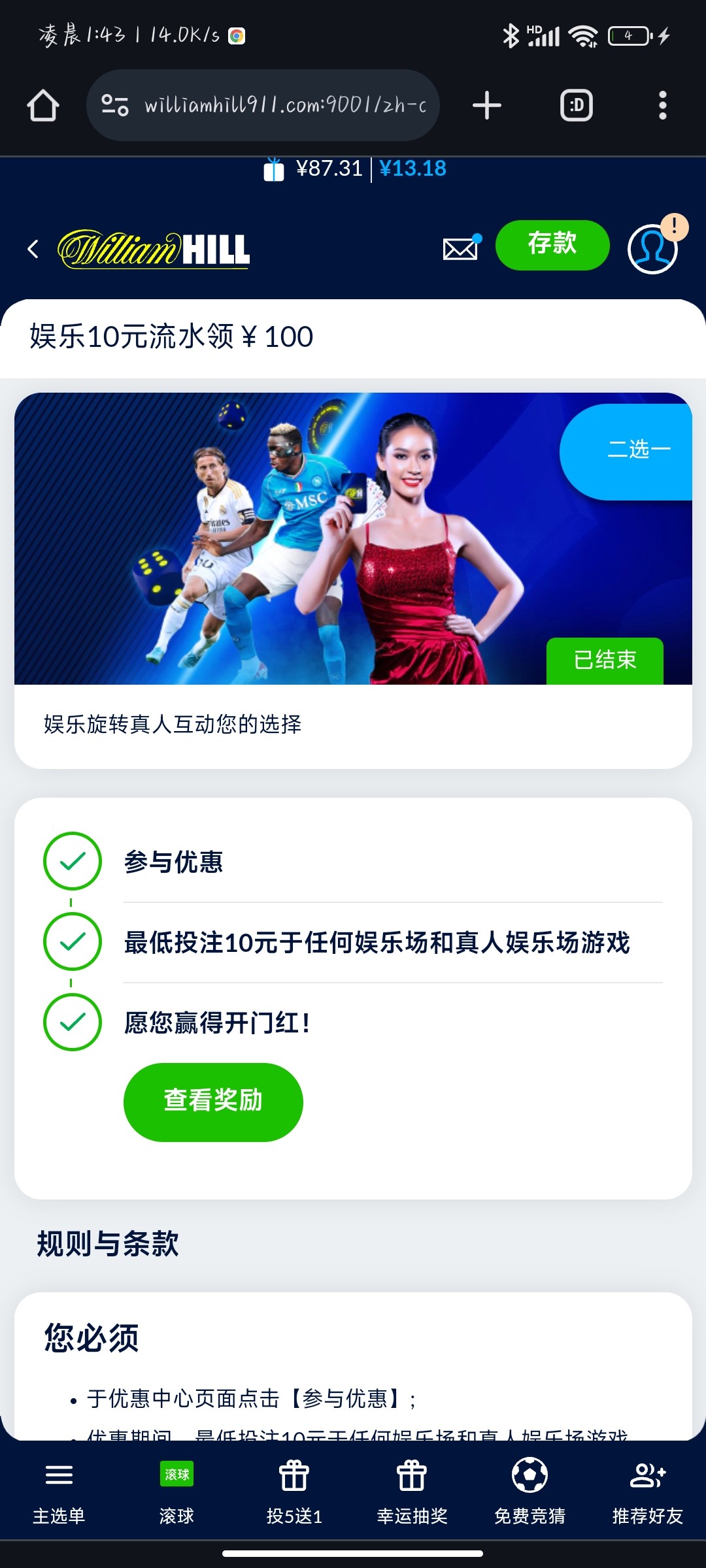This screenshot has height=1568, width=706.
Task: Open the user profile avatar
Action: pos(652,249)
